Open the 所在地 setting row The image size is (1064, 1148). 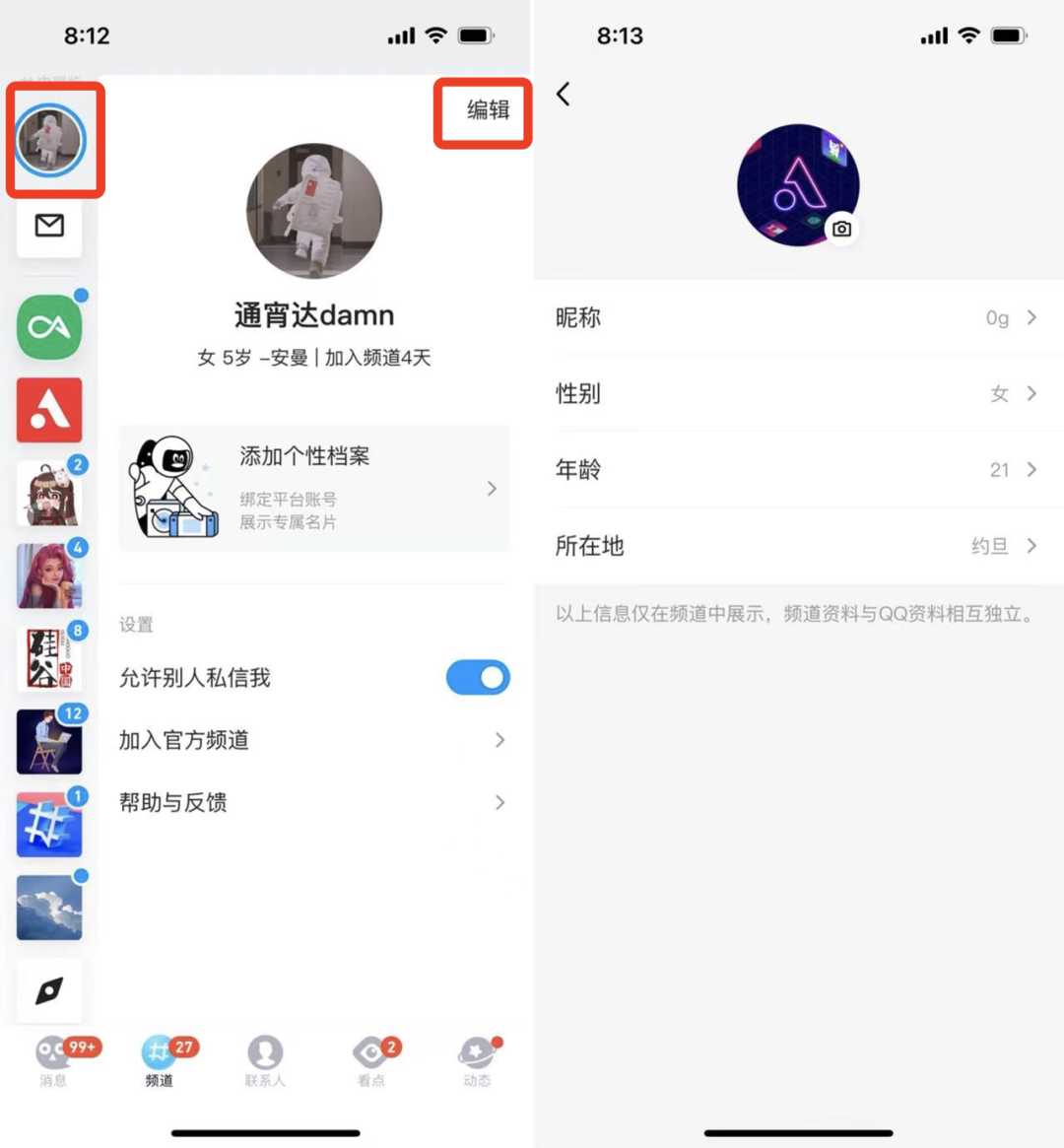click(x=798, y=545)
